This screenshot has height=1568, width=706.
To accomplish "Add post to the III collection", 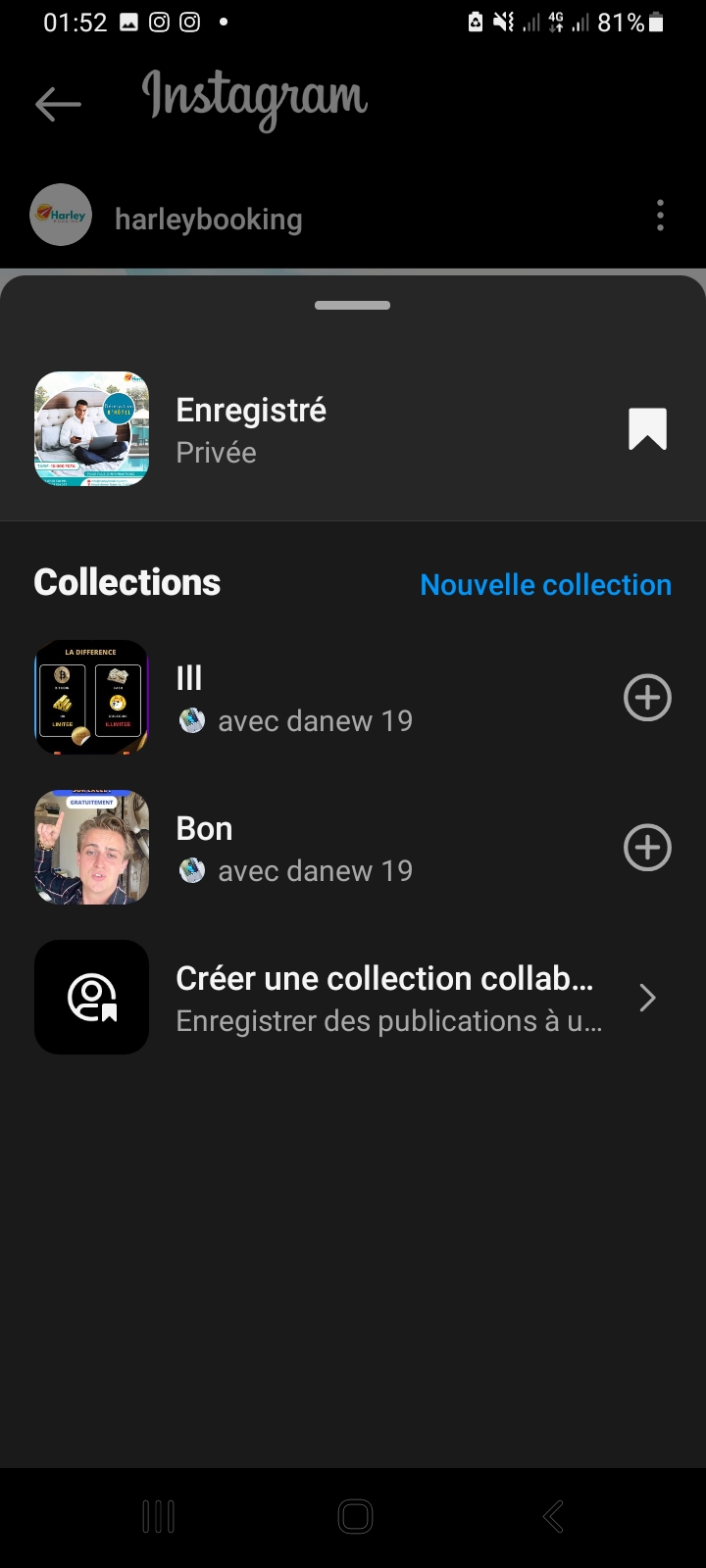I will [647, 698].
